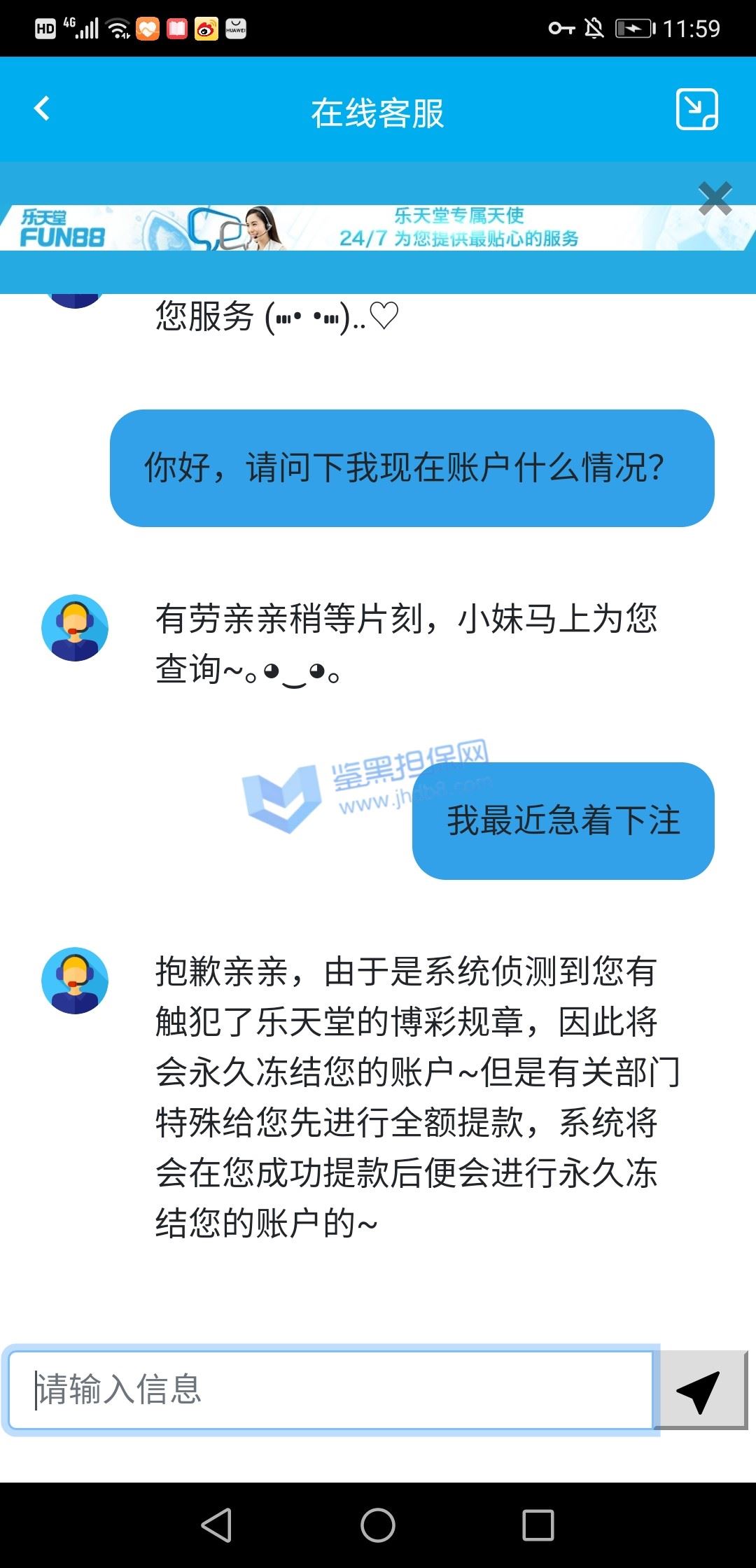The width and height of the screenshot is (756, 1568).
Task: Go back using the header arrow
Action: [x=42, y=109]
